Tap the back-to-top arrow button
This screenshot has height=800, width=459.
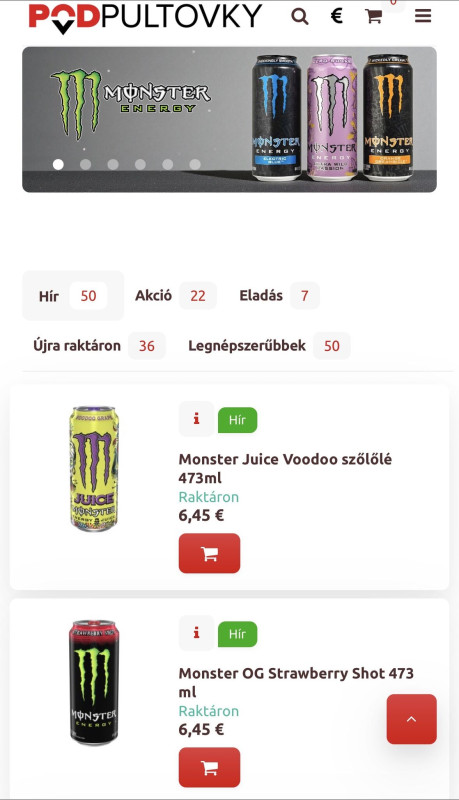pos(412,719)
